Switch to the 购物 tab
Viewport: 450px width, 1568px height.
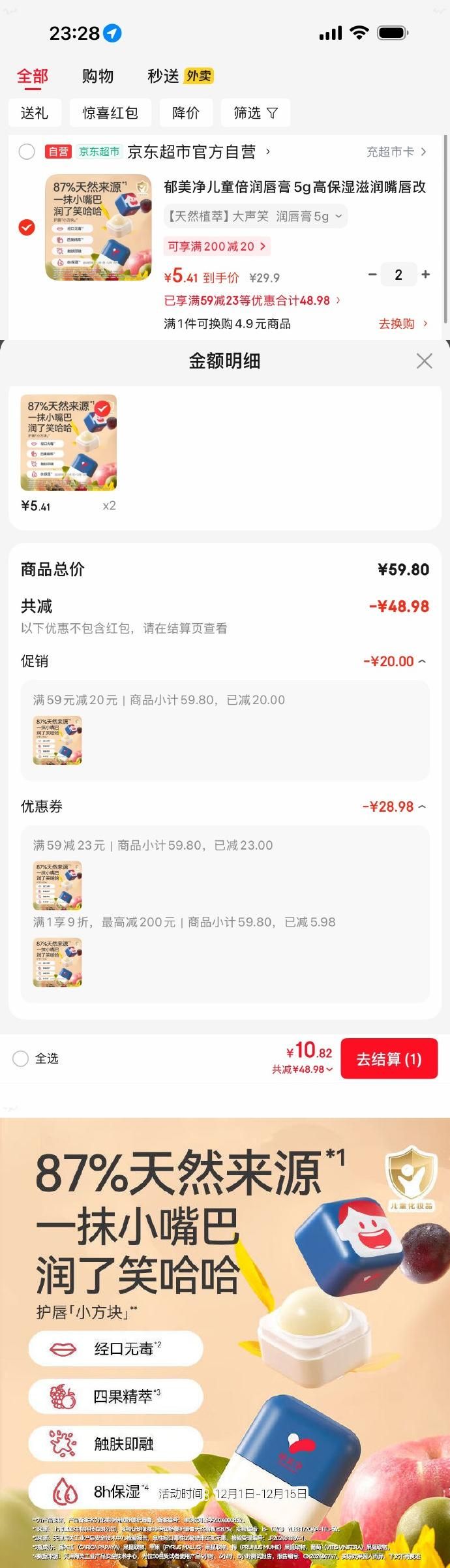pos(98,76)
